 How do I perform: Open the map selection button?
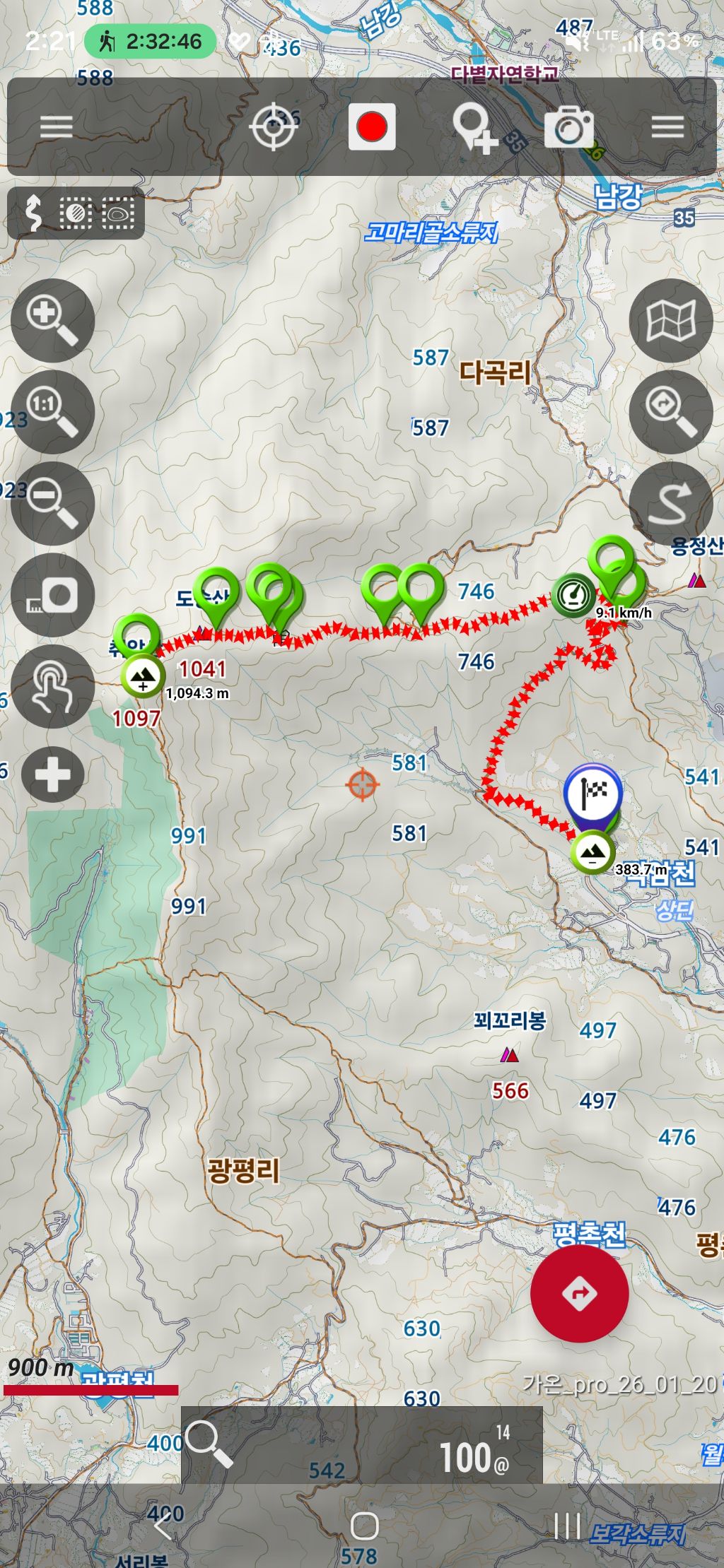click(671, 320)
